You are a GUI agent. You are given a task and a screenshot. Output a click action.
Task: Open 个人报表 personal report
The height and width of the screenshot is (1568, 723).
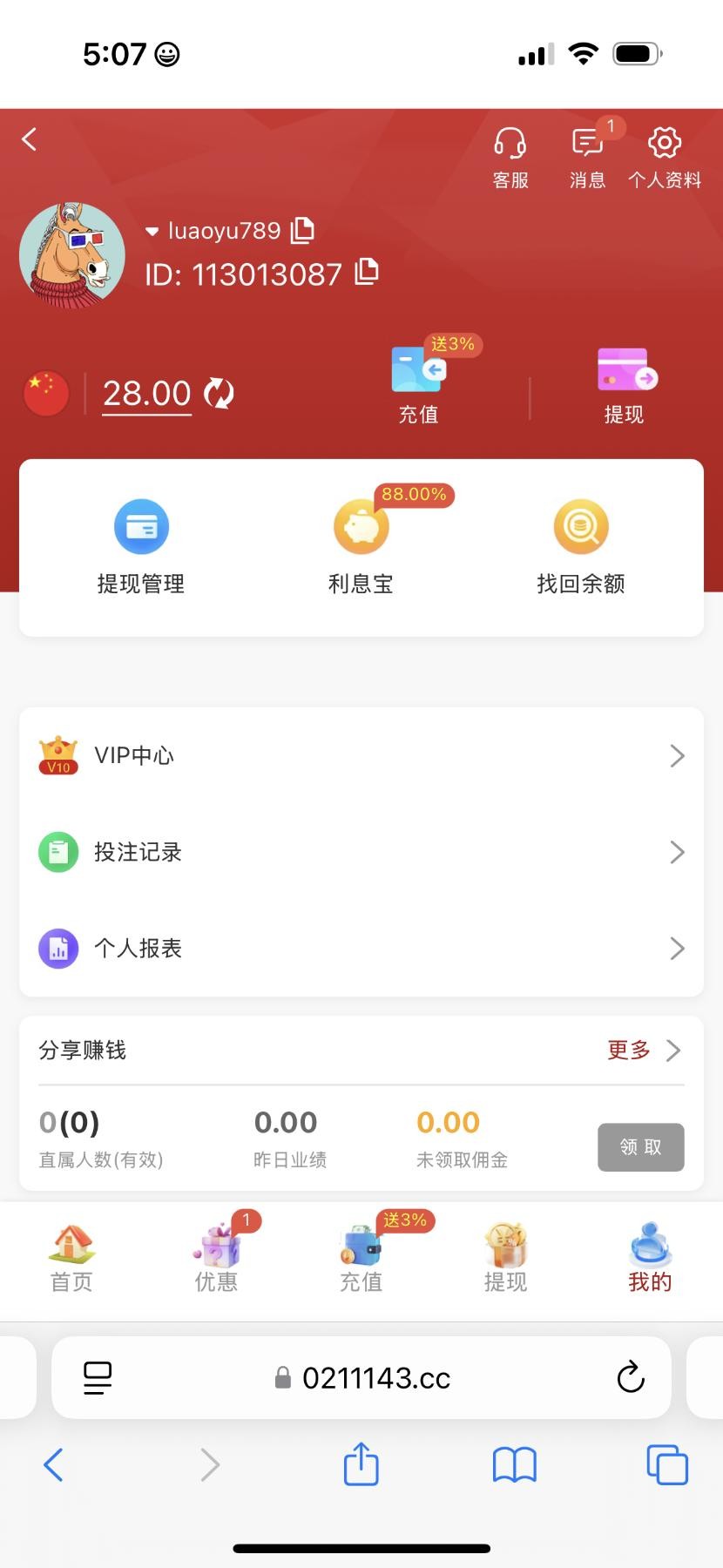click(361, 948)
